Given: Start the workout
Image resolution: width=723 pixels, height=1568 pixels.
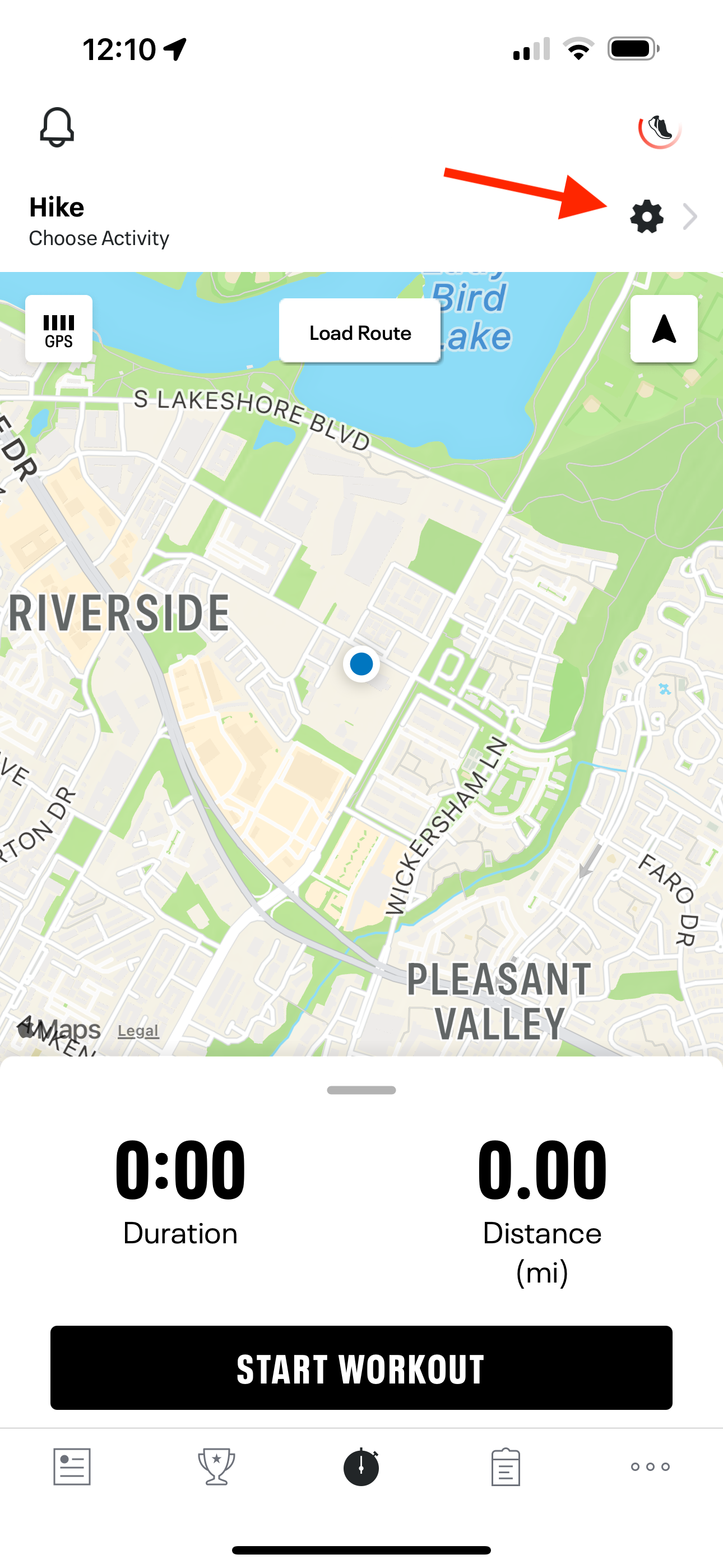Looking at the screenshot, I should pyautogui.click(x=361, y=1367).
